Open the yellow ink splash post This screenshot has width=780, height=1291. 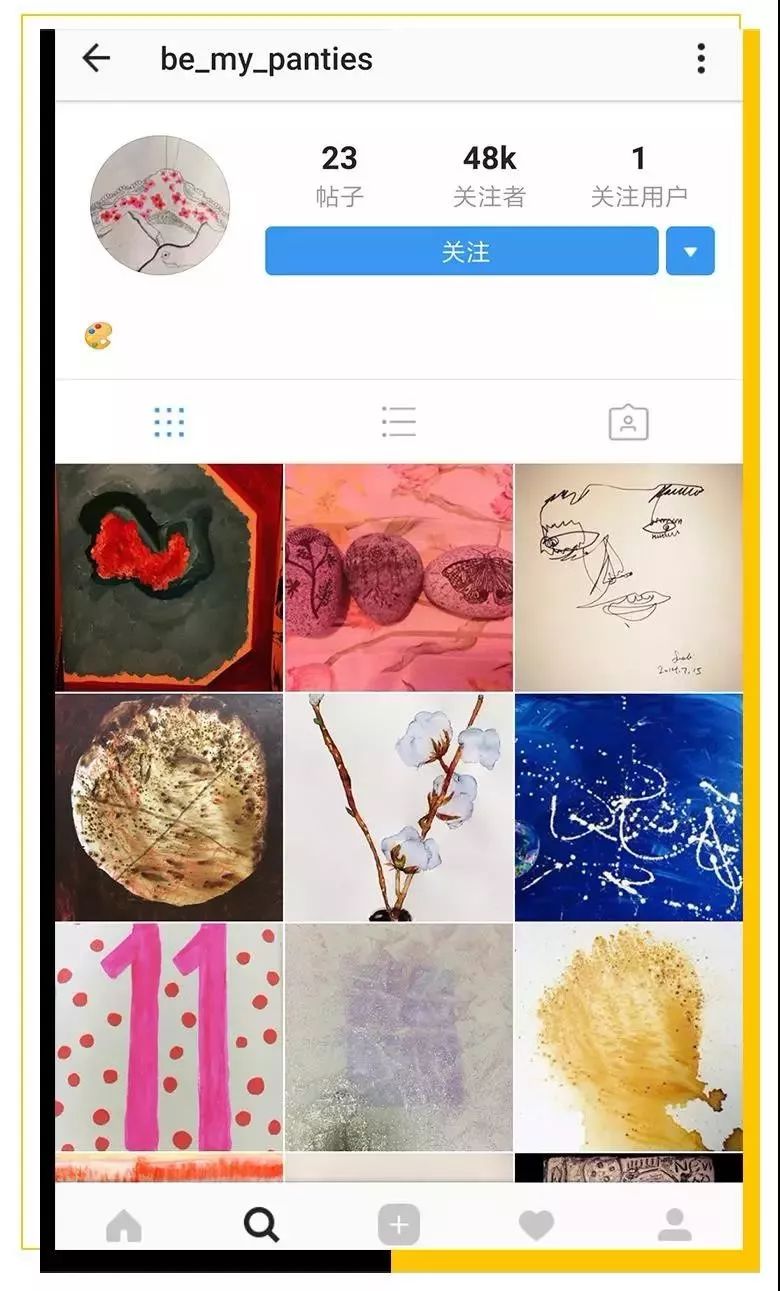pyautogui.click(x=629, y=1037)
